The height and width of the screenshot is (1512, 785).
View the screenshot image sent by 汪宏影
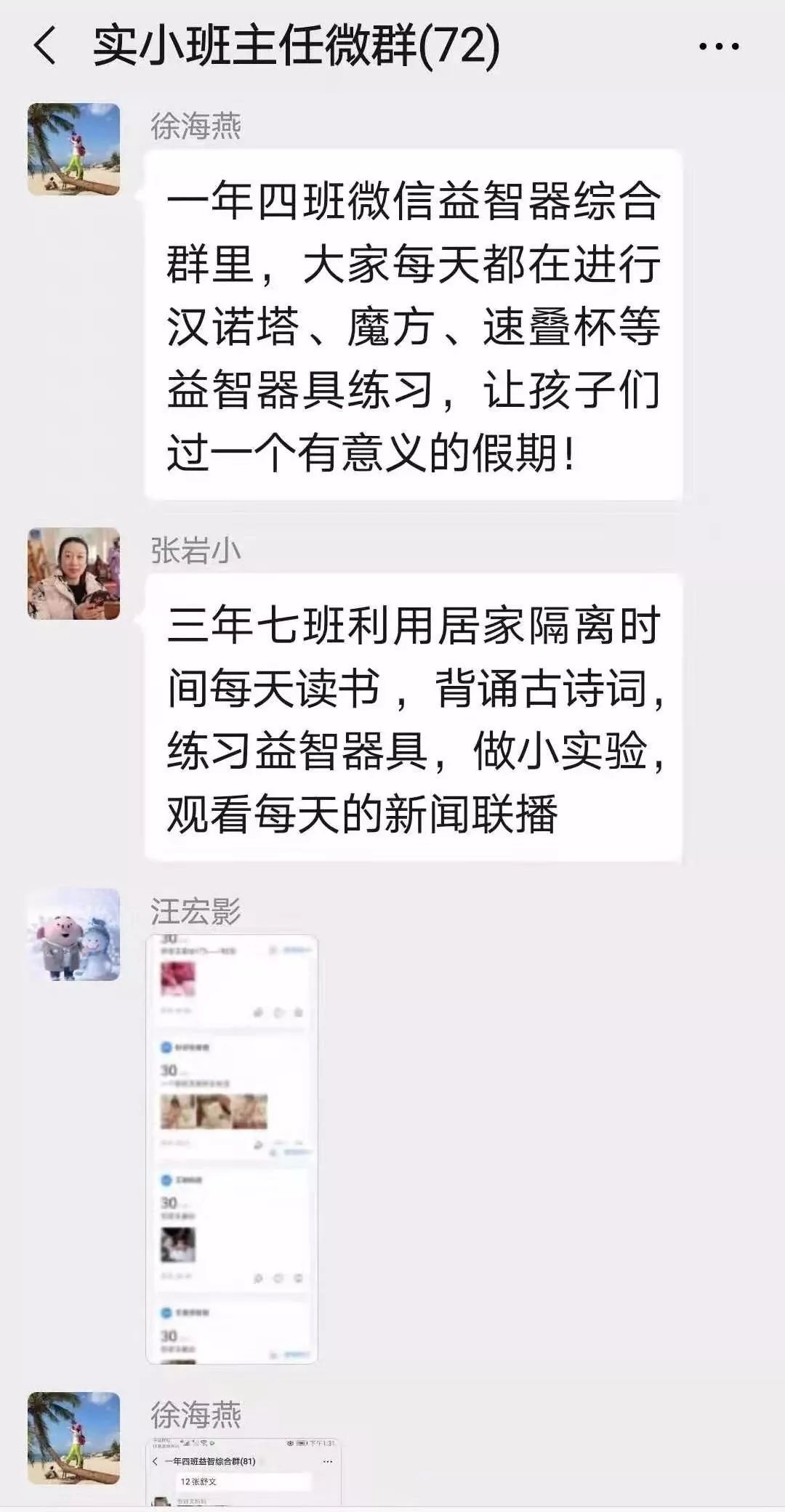pos(232,1149)
